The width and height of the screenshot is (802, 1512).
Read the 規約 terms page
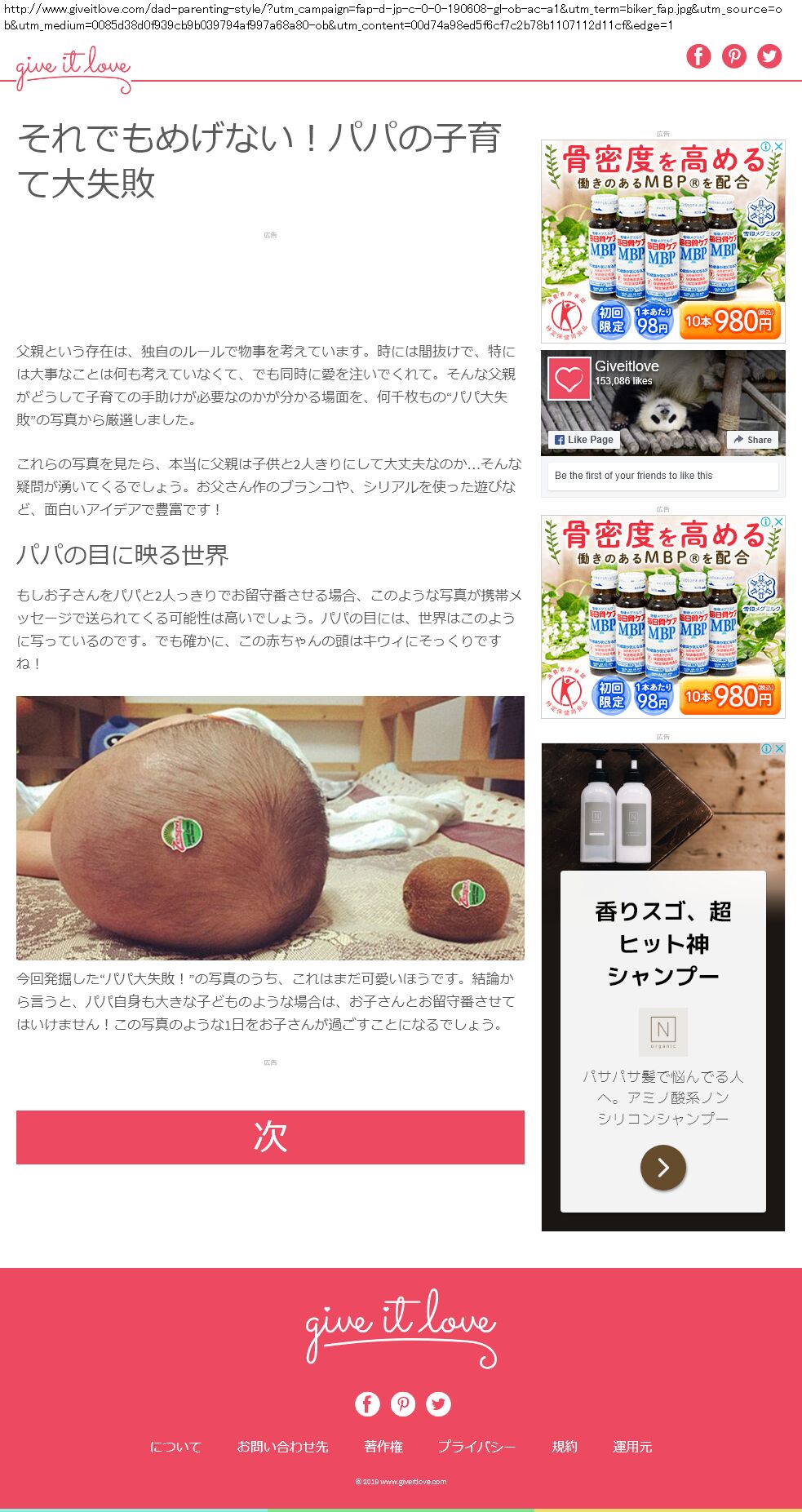point(565,1447)
